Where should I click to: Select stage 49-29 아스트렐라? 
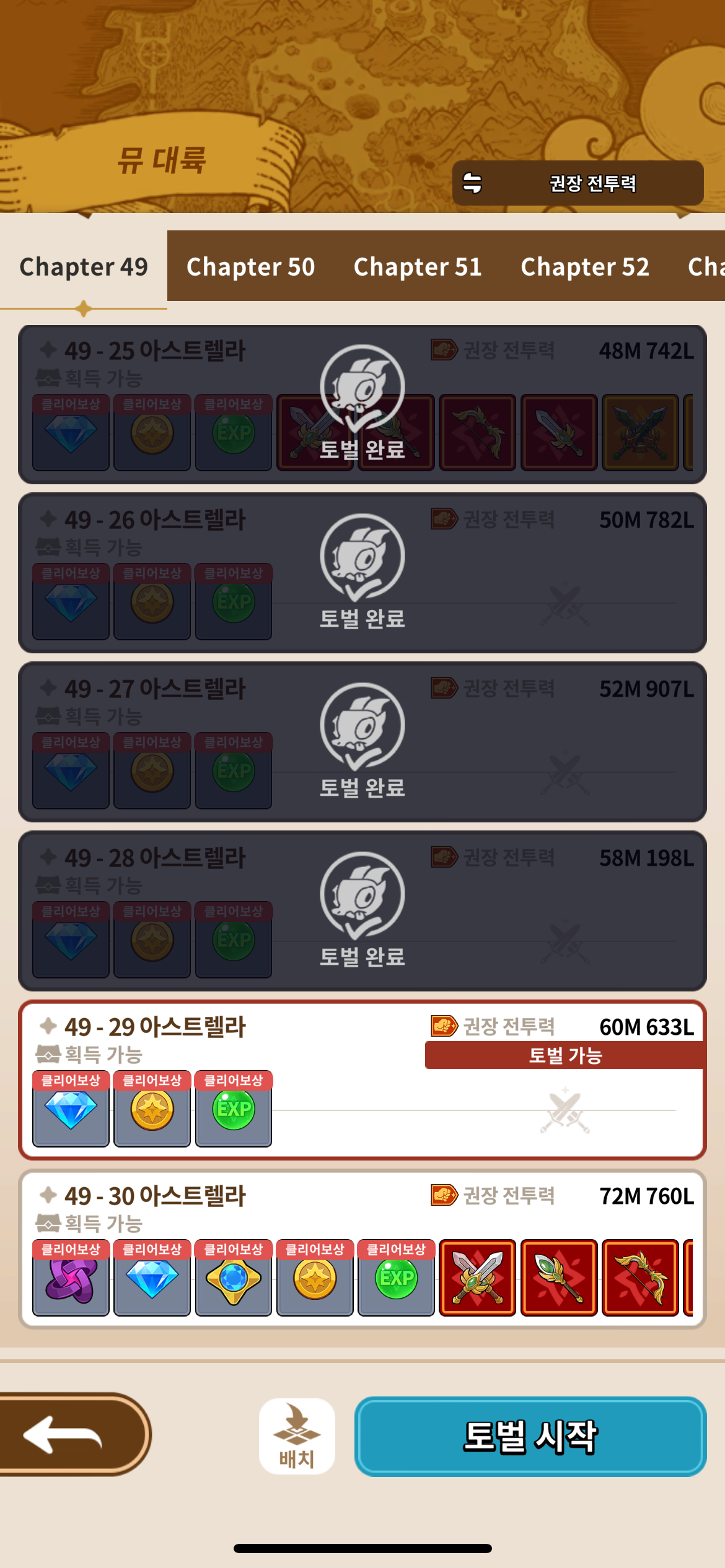coord(362,1080)
